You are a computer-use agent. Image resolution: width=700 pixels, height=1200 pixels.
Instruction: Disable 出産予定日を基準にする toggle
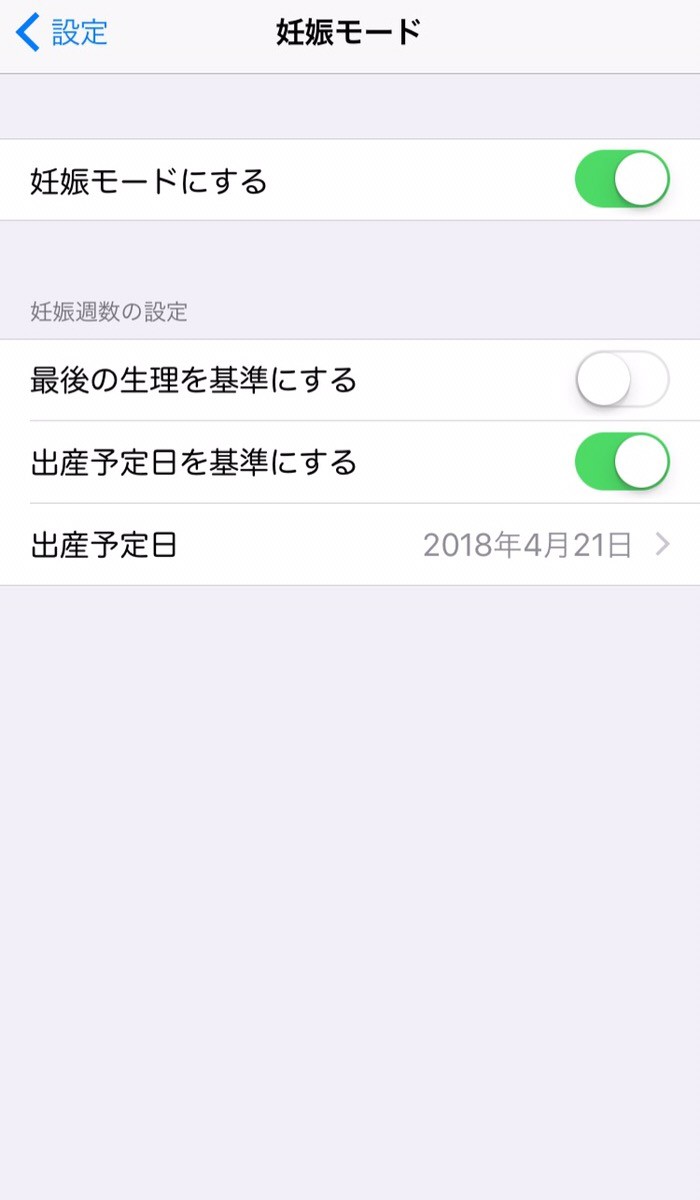pyautogui.click(x=621, y=462)
